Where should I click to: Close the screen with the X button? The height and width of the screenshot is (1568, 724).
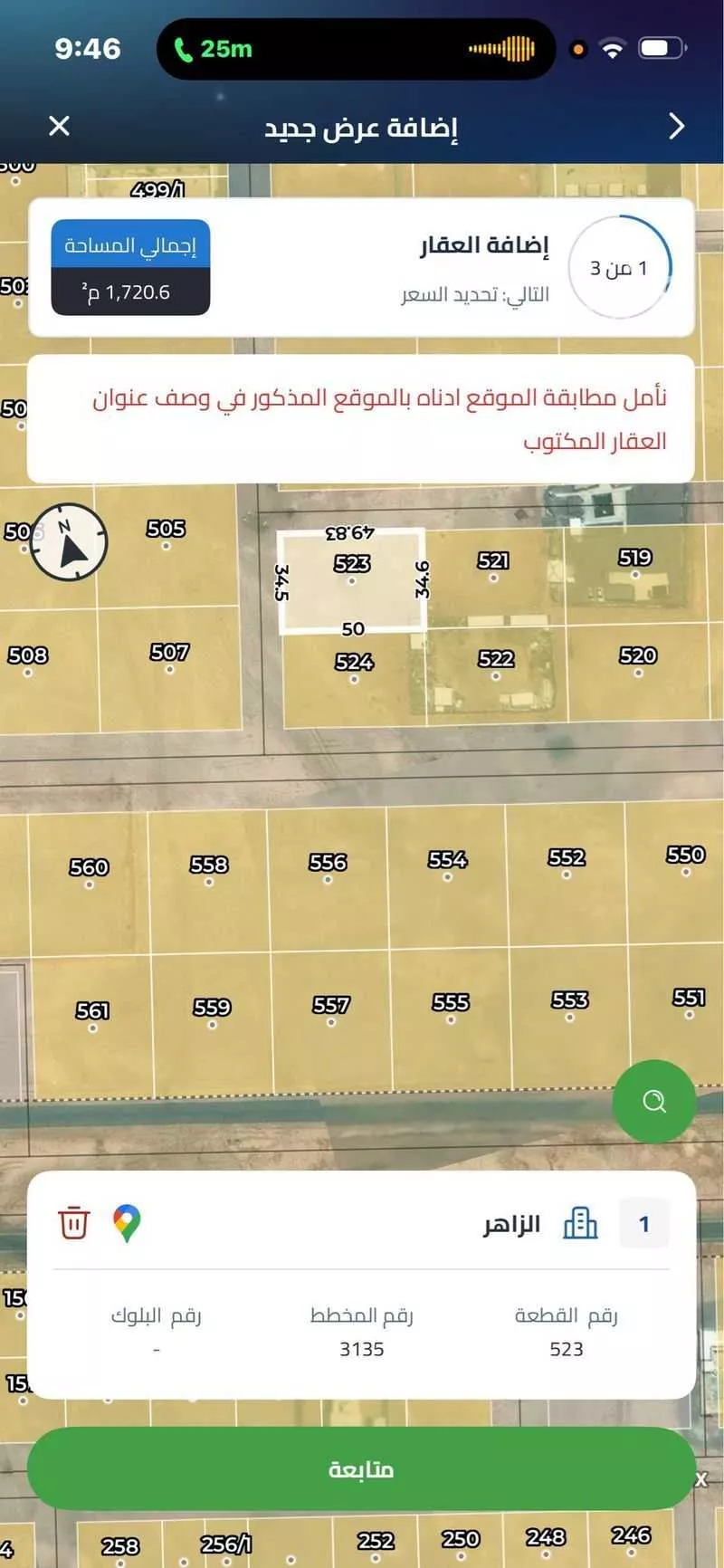[x=59, y=126]
